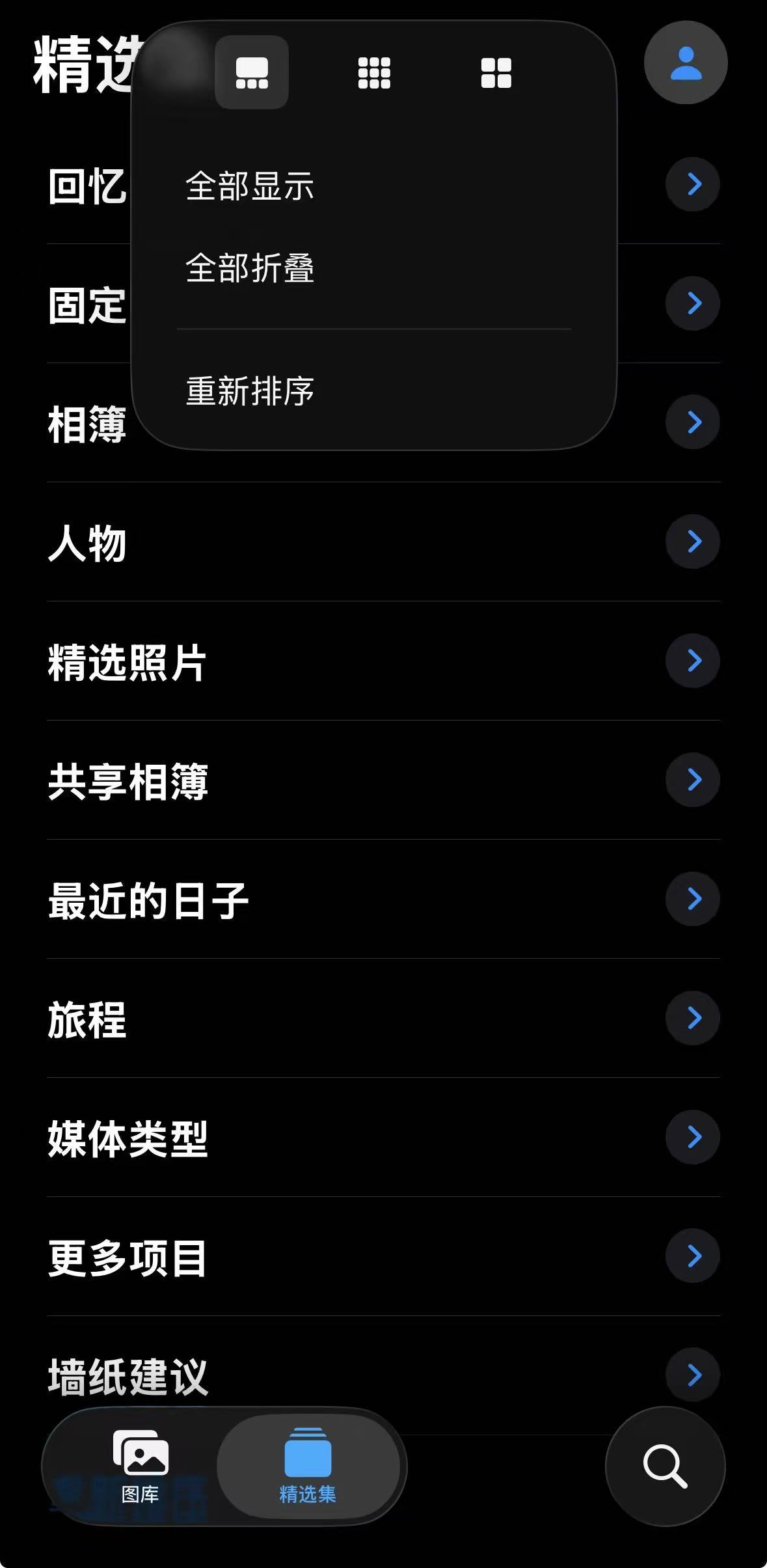Expand the 旅程 section
The image size is (767, 1568).
click(693, 1018)
